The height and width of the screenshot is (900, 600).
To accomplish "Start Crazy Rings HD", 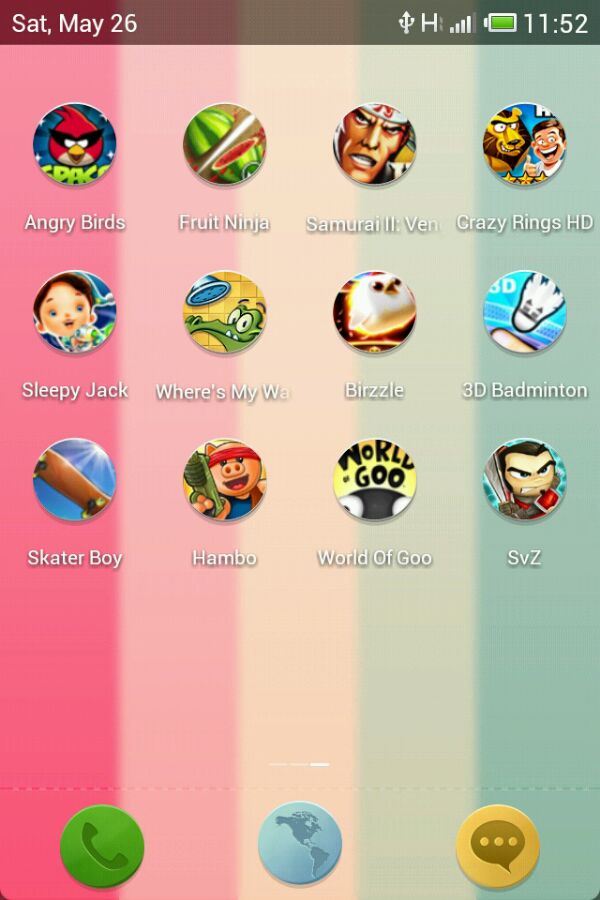I will [x=524, y=145].
